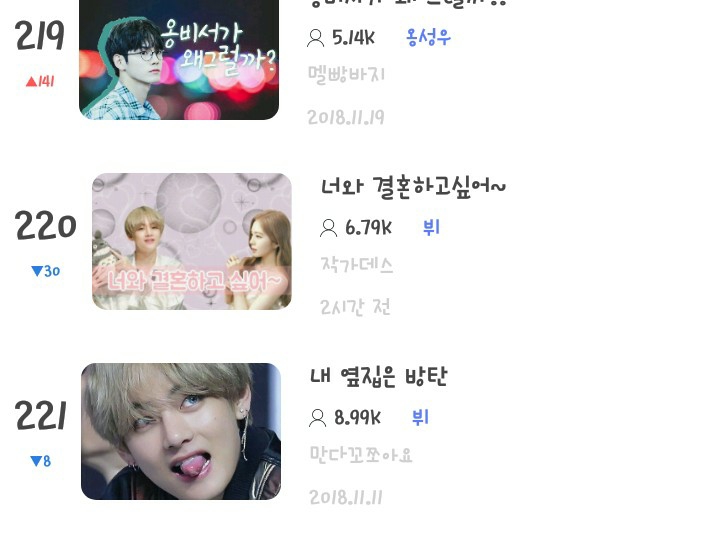Tap the 옹성우 tag link
720x540 pixels.
(x=428, y=38)
